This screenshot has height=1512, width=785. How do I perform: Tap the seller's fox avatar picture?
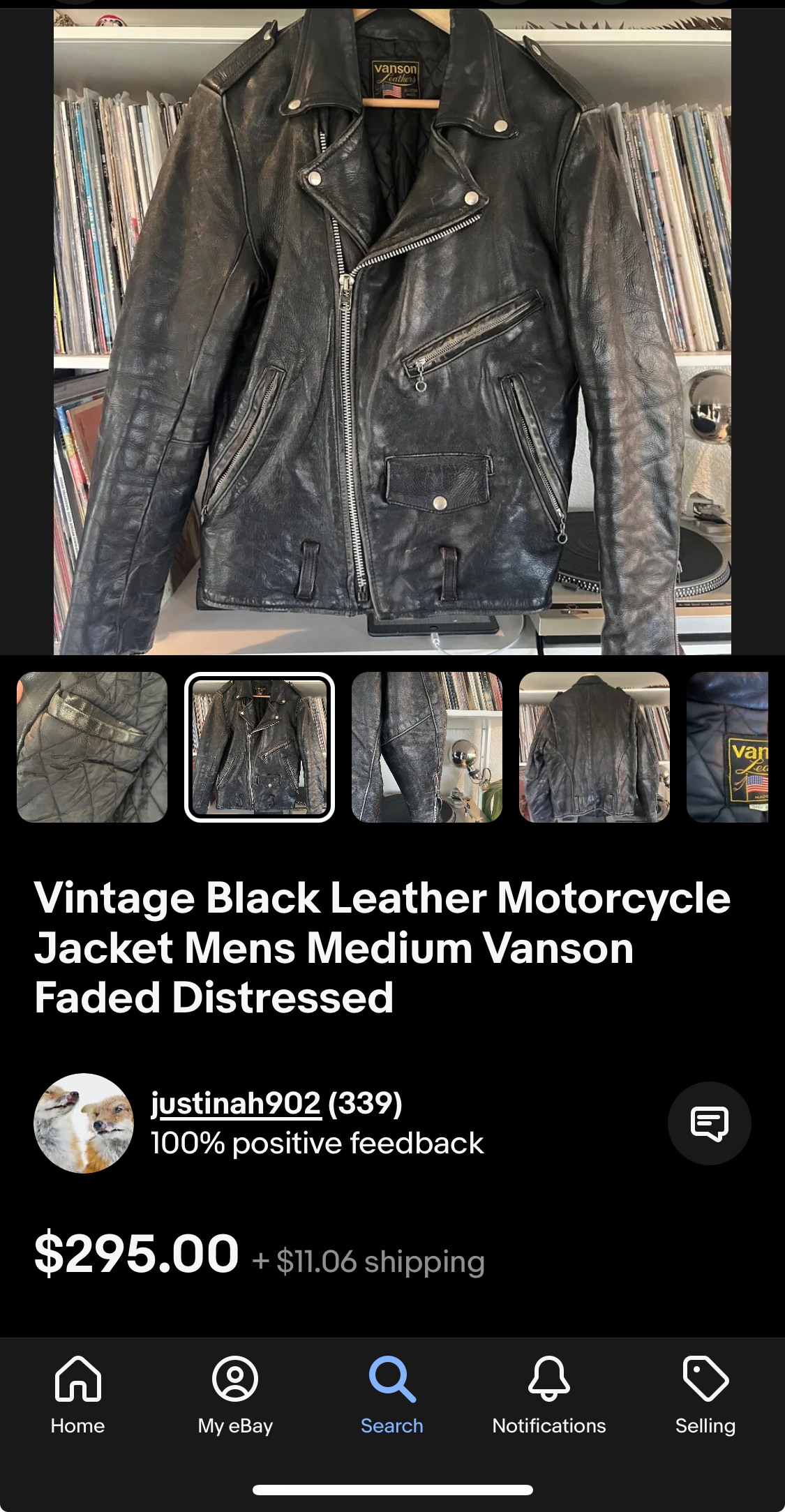click(x=84, y=1123)
